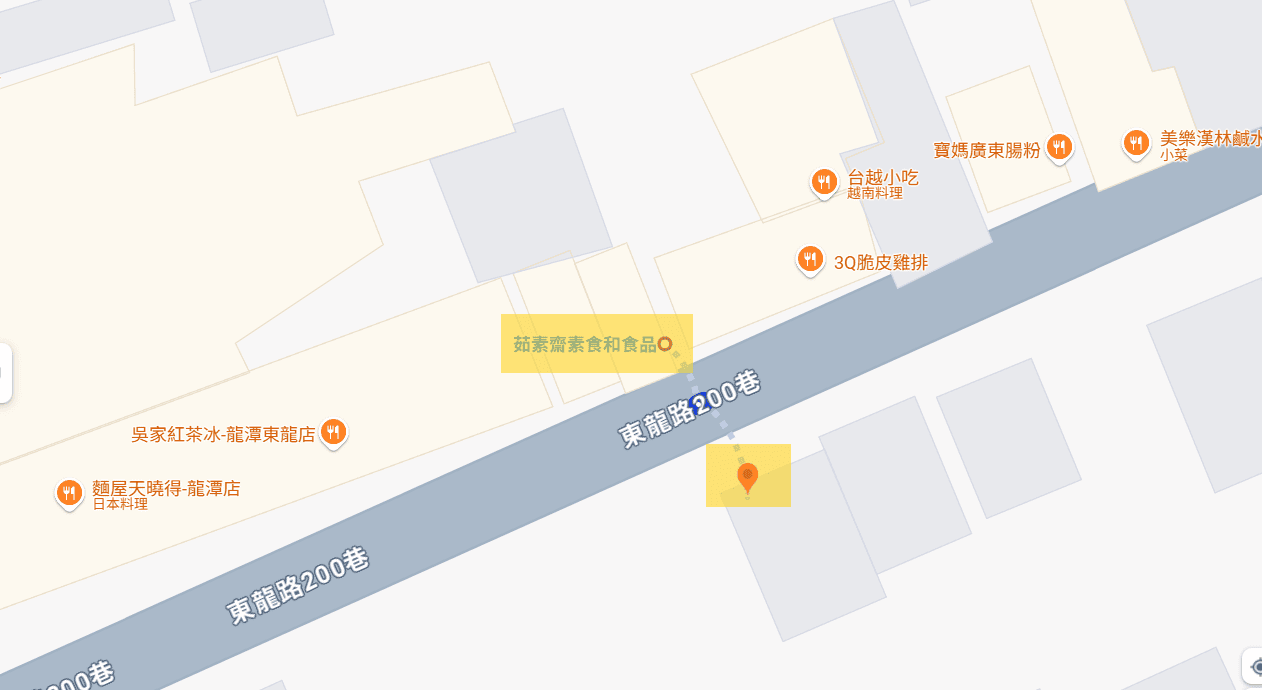Tap the 美樂漢林鹹水 restaurant pin
The image size is (1262, 690).
[1135, 143]
